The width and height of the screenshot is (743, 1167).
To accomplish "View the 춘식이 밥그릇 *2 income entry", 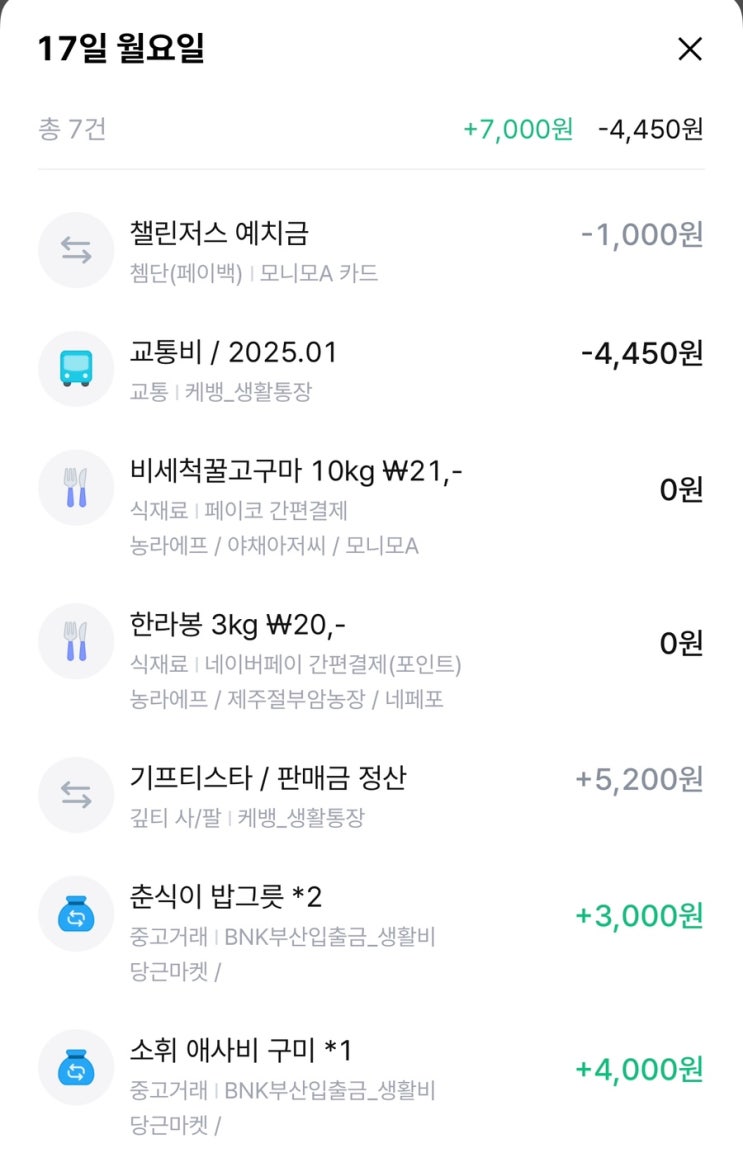I will click(370, 932).
